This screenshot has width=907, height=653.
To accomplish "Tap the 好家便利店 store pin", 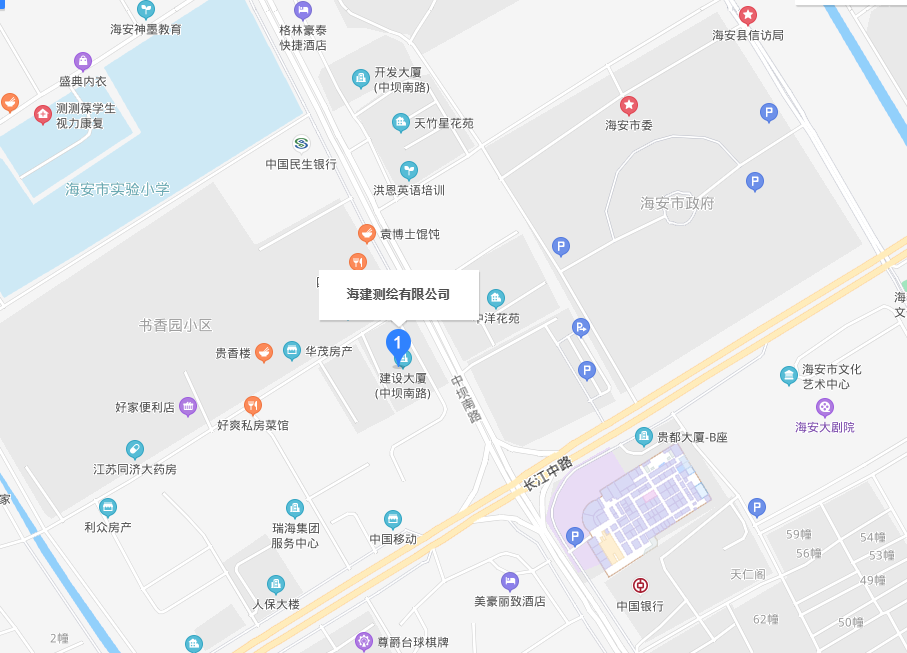I will [x=188, y=407].
